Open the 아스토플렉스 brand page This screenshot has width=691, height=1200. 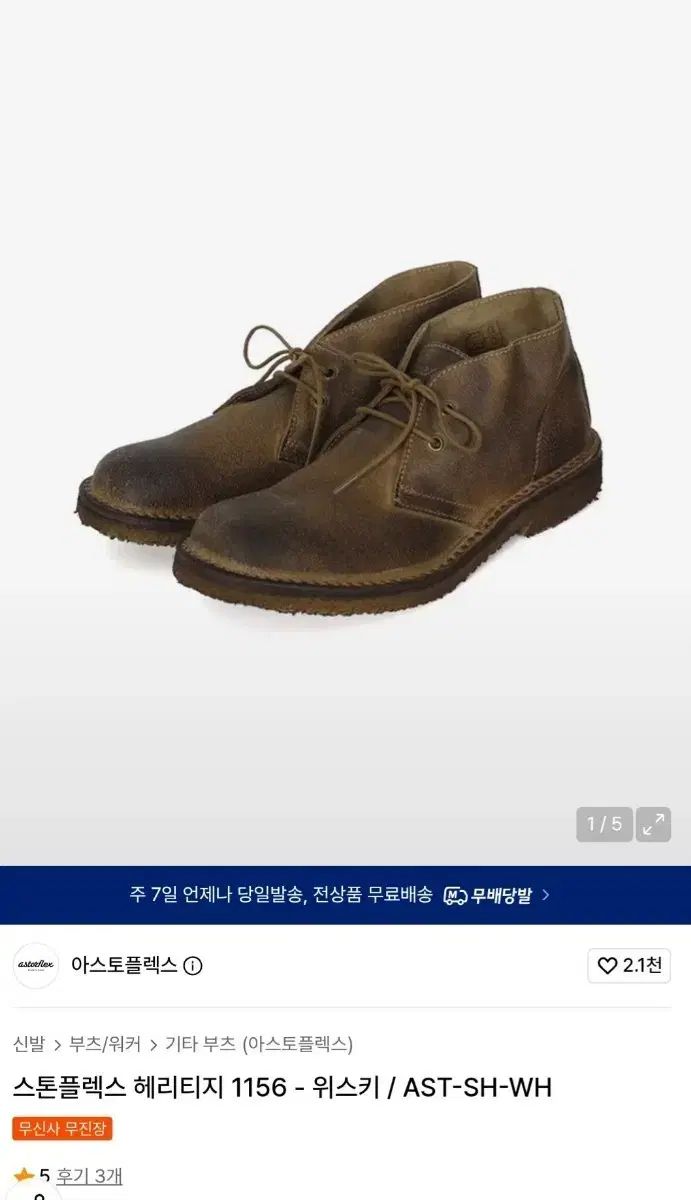pyautogui.click(x=123, y=965)
